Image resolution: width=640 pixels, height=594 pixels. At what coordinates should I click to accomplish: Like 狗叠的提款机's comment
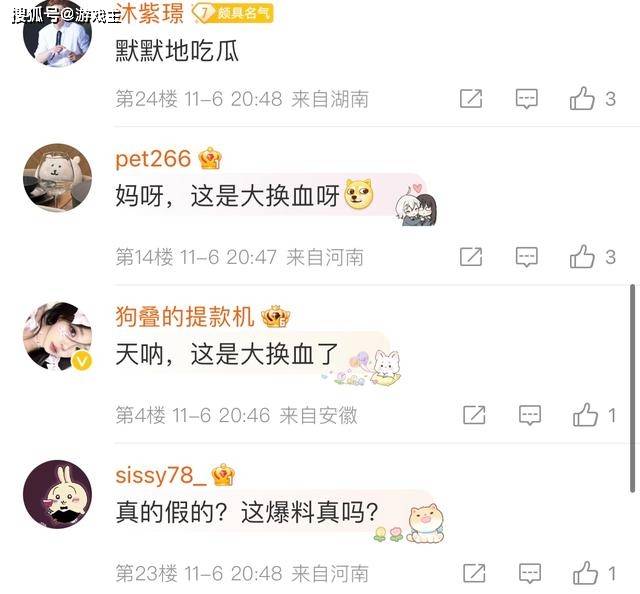click(585, 415)
